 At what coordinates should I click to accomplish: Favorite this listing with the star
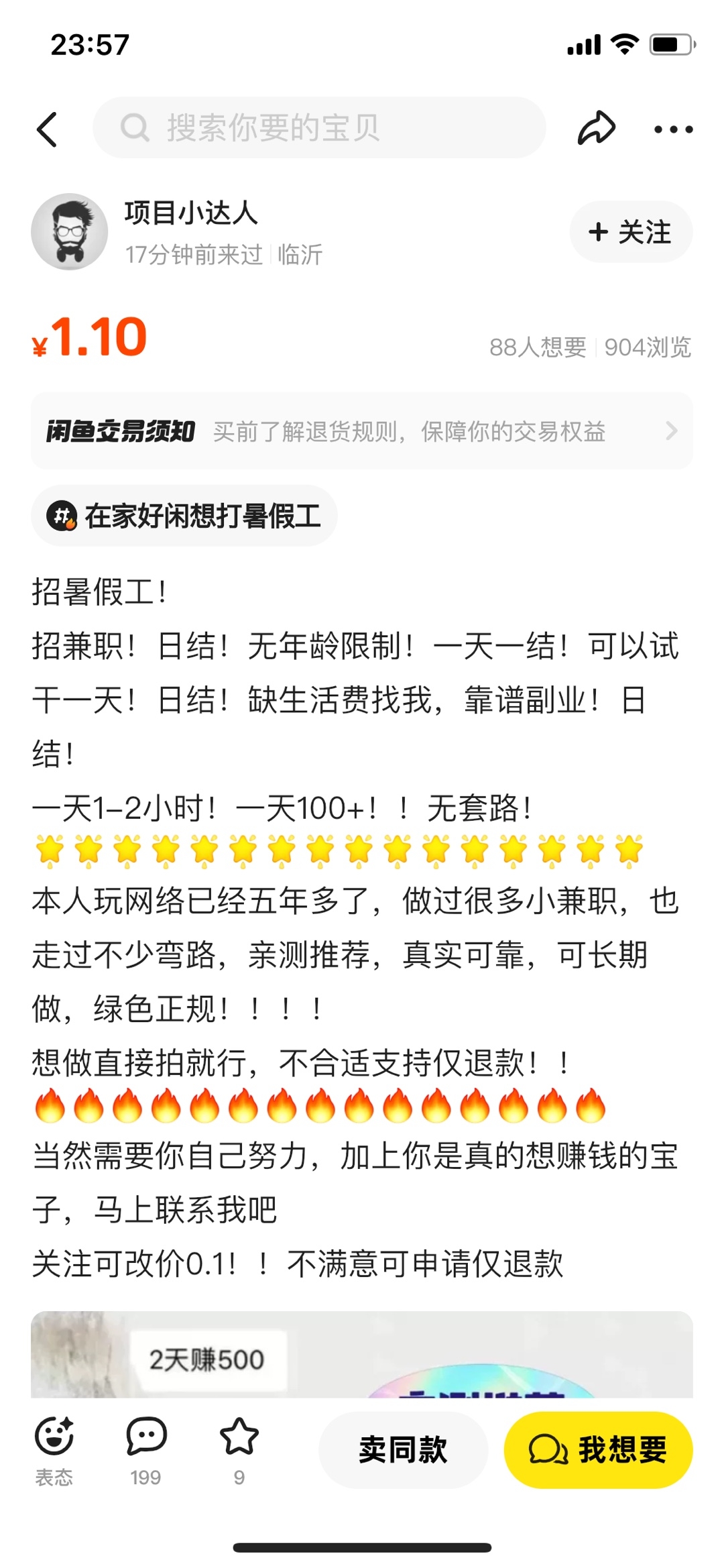tap(239, 1449)
